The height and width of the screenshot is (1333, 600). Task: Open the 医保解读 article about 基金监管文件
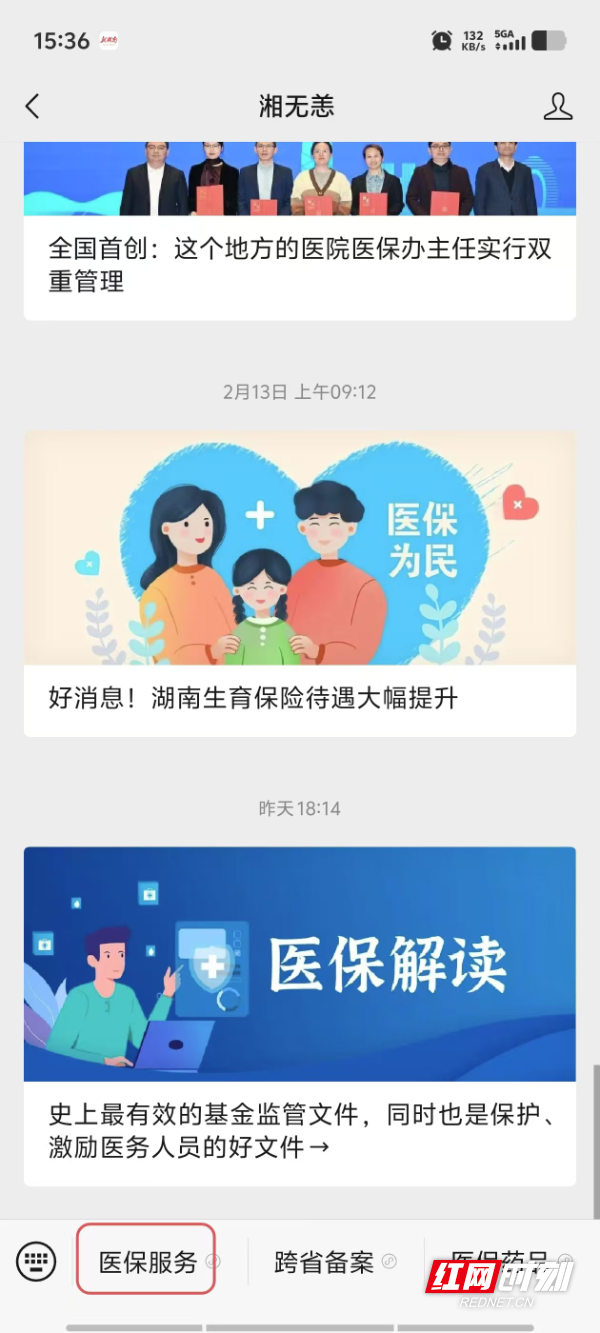tap(300, 1129)
